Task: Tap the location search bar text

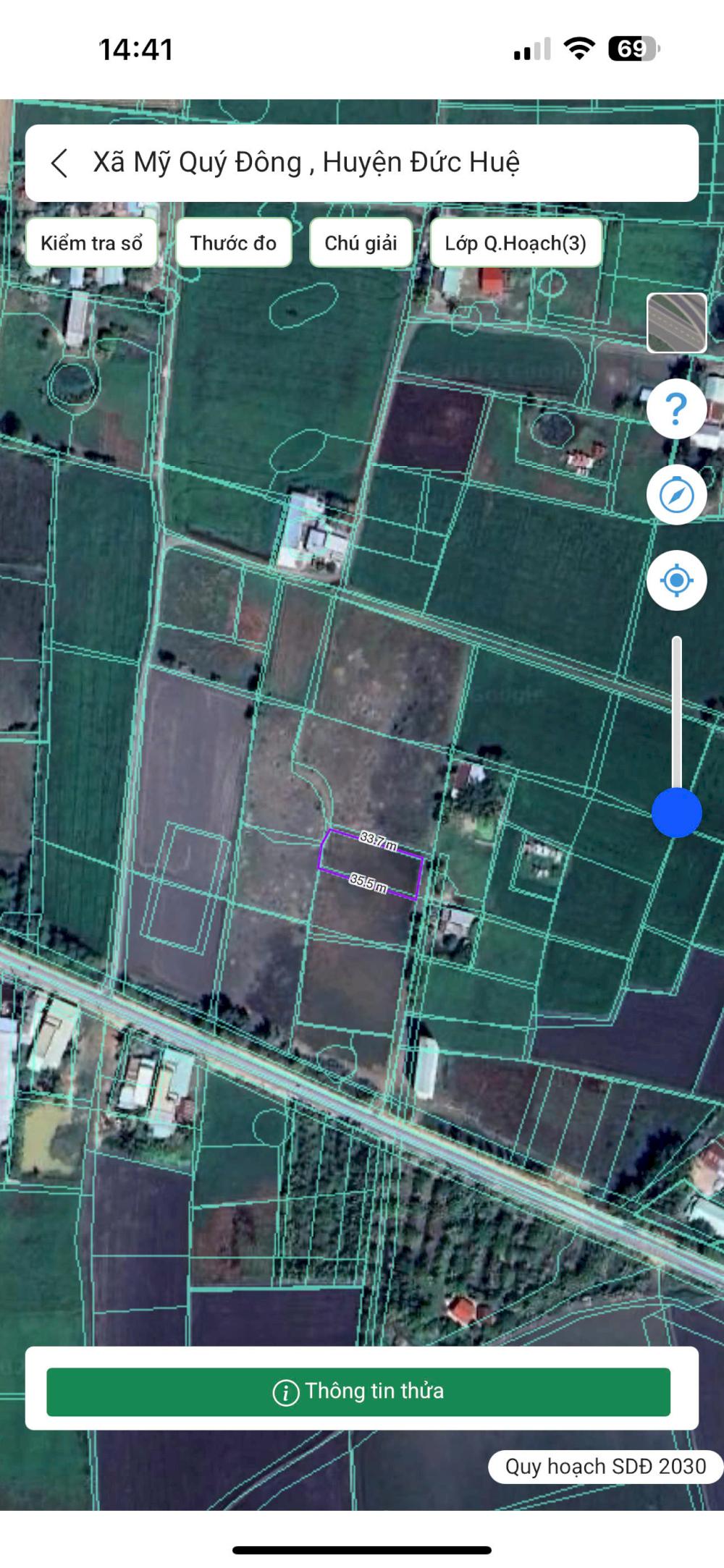Action: coord(306,163)
